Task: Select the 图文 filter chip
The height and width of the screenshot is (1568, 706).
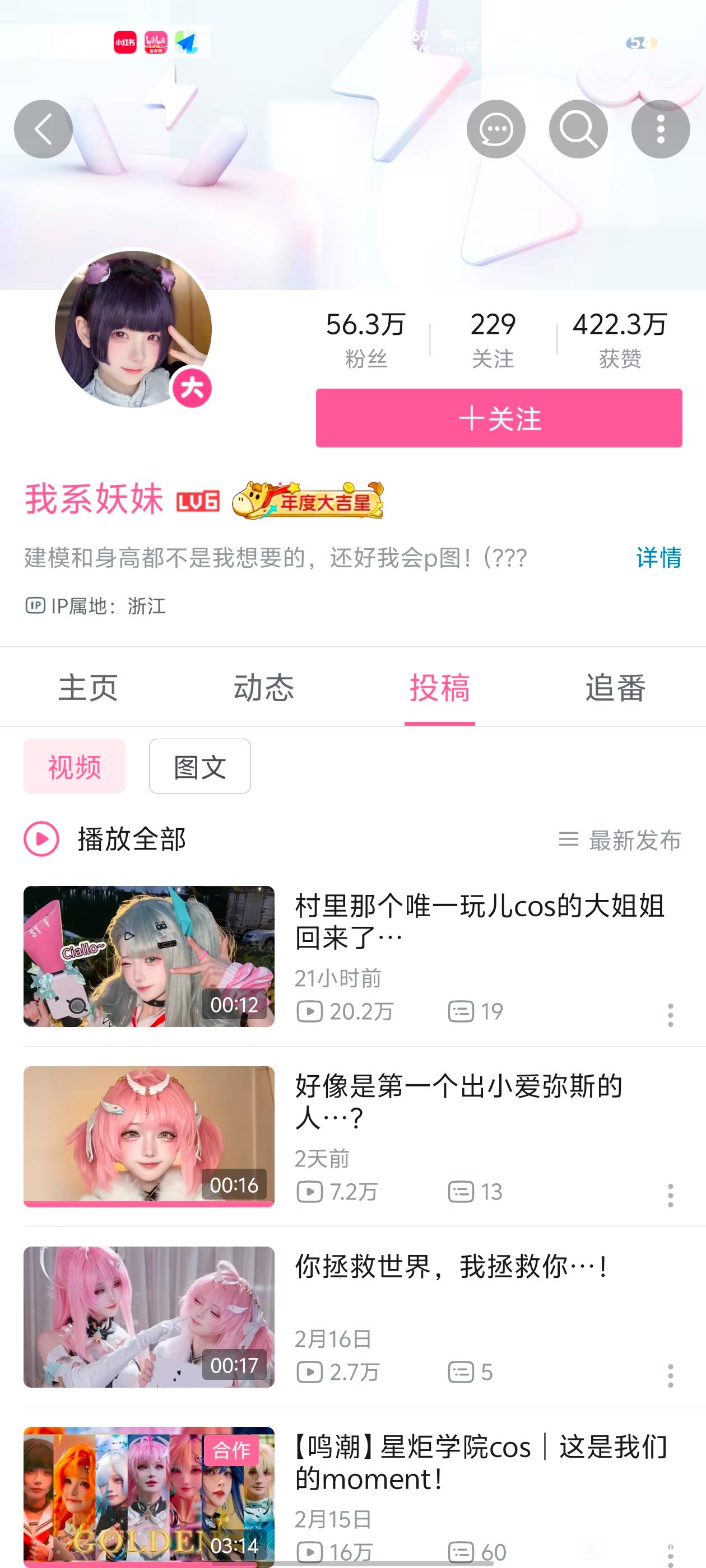Action: (x=200, y=766)
